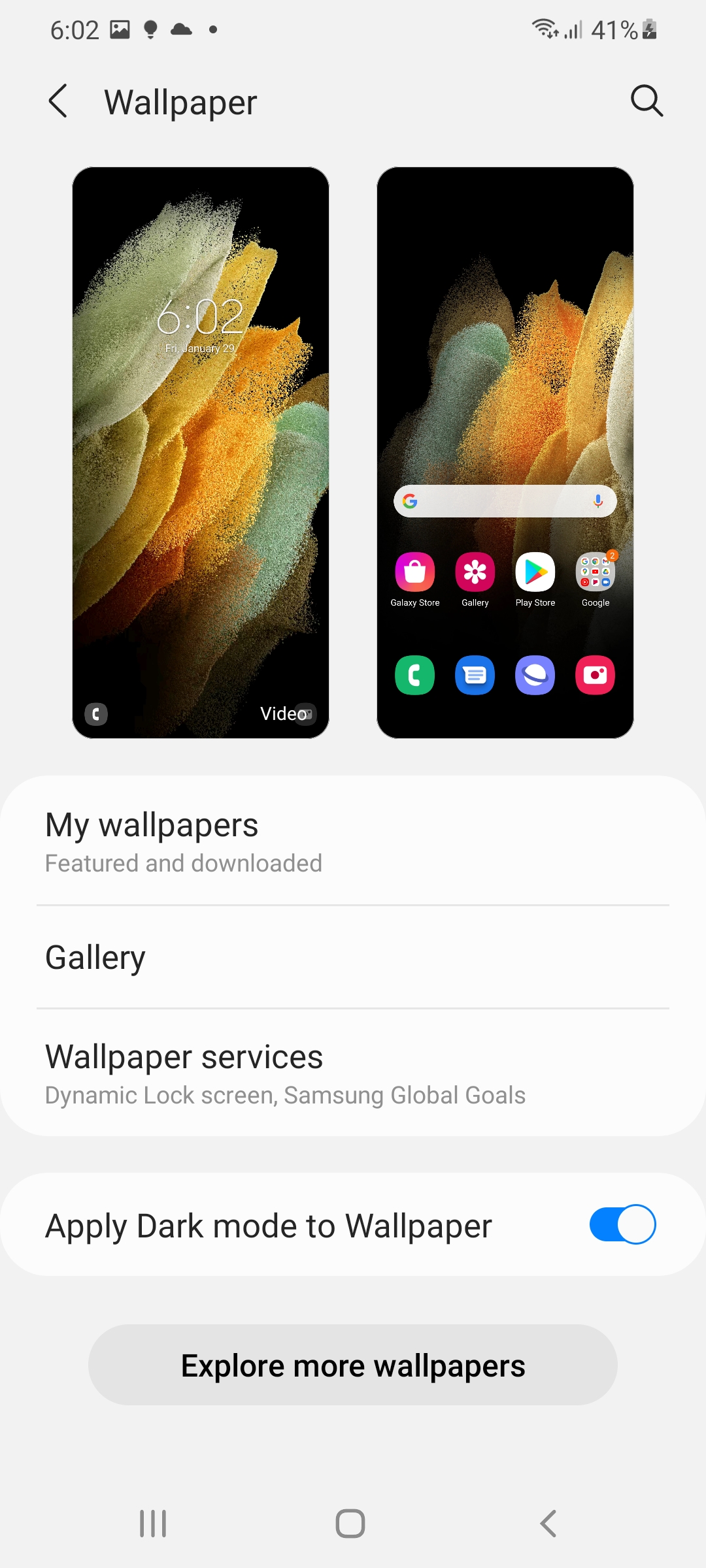
Task: Open the lock screen wallpaper preview
Action: (x=200, y=452)
